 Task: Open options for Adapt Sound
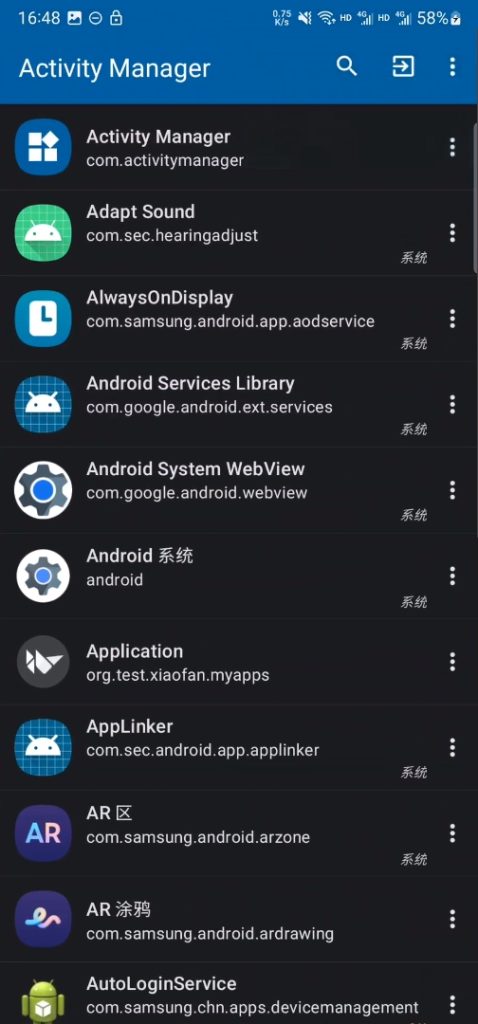(x=452, y=233)
